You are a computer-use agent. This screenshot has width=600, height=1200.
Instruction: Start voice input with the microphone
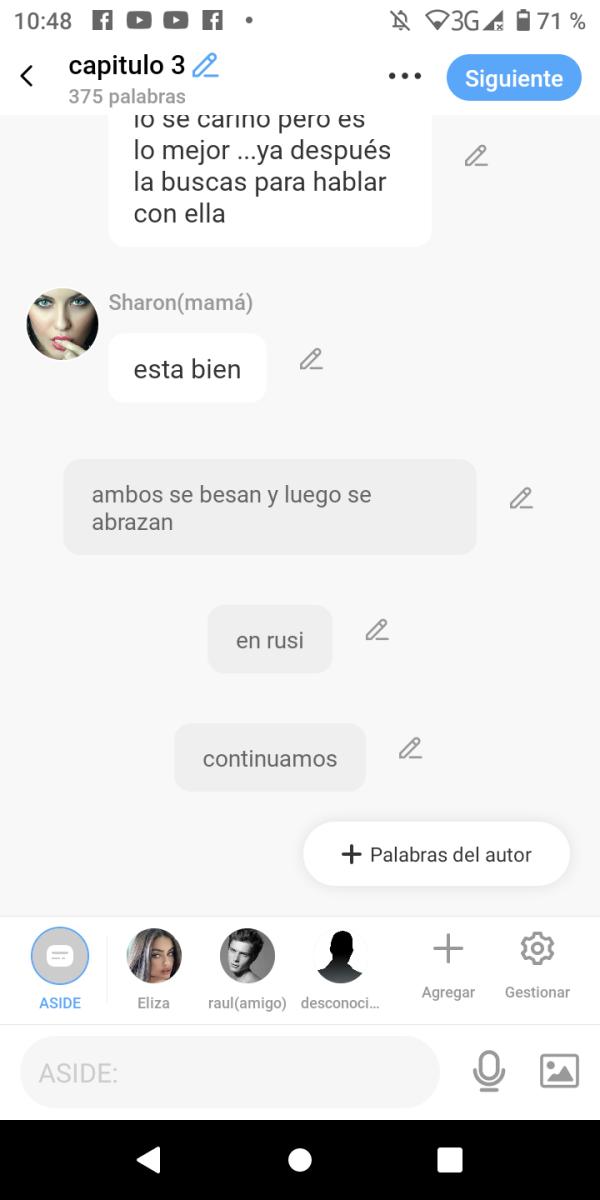[x=489, y=1072]
